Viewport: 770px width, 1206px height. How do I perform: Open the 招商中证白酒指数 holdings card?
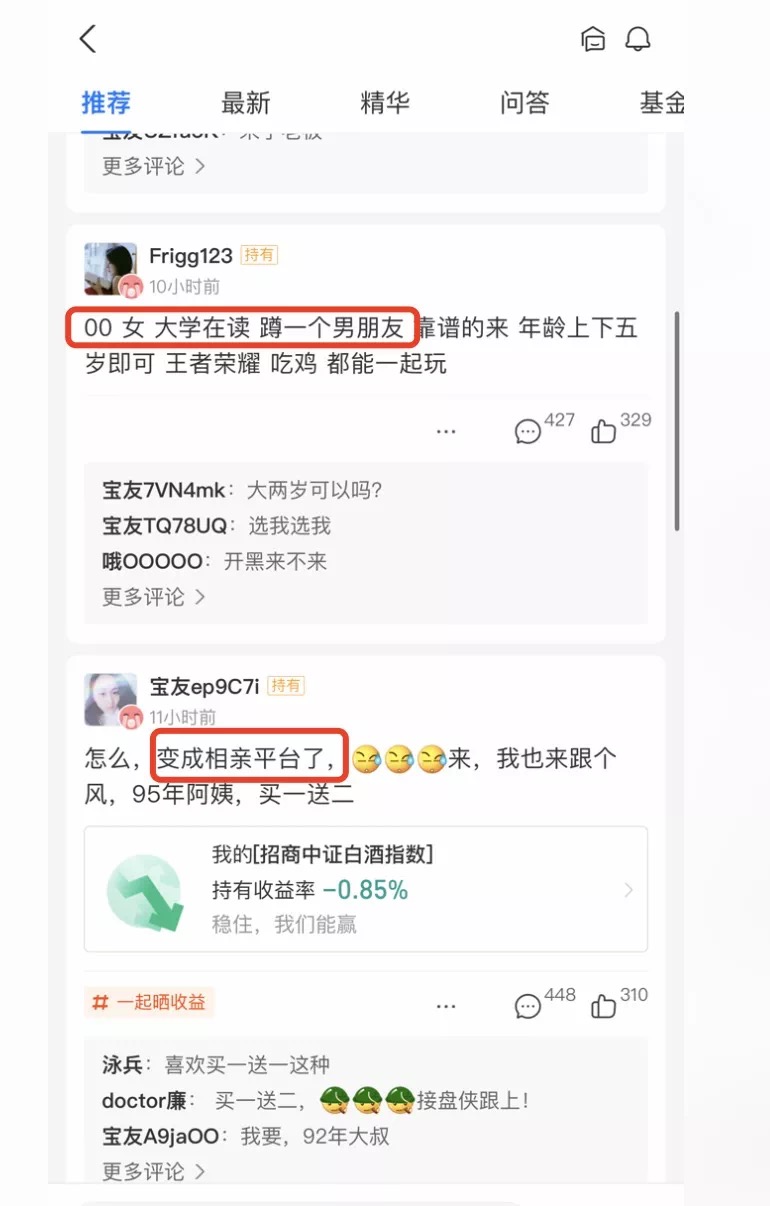pos(366,889)
